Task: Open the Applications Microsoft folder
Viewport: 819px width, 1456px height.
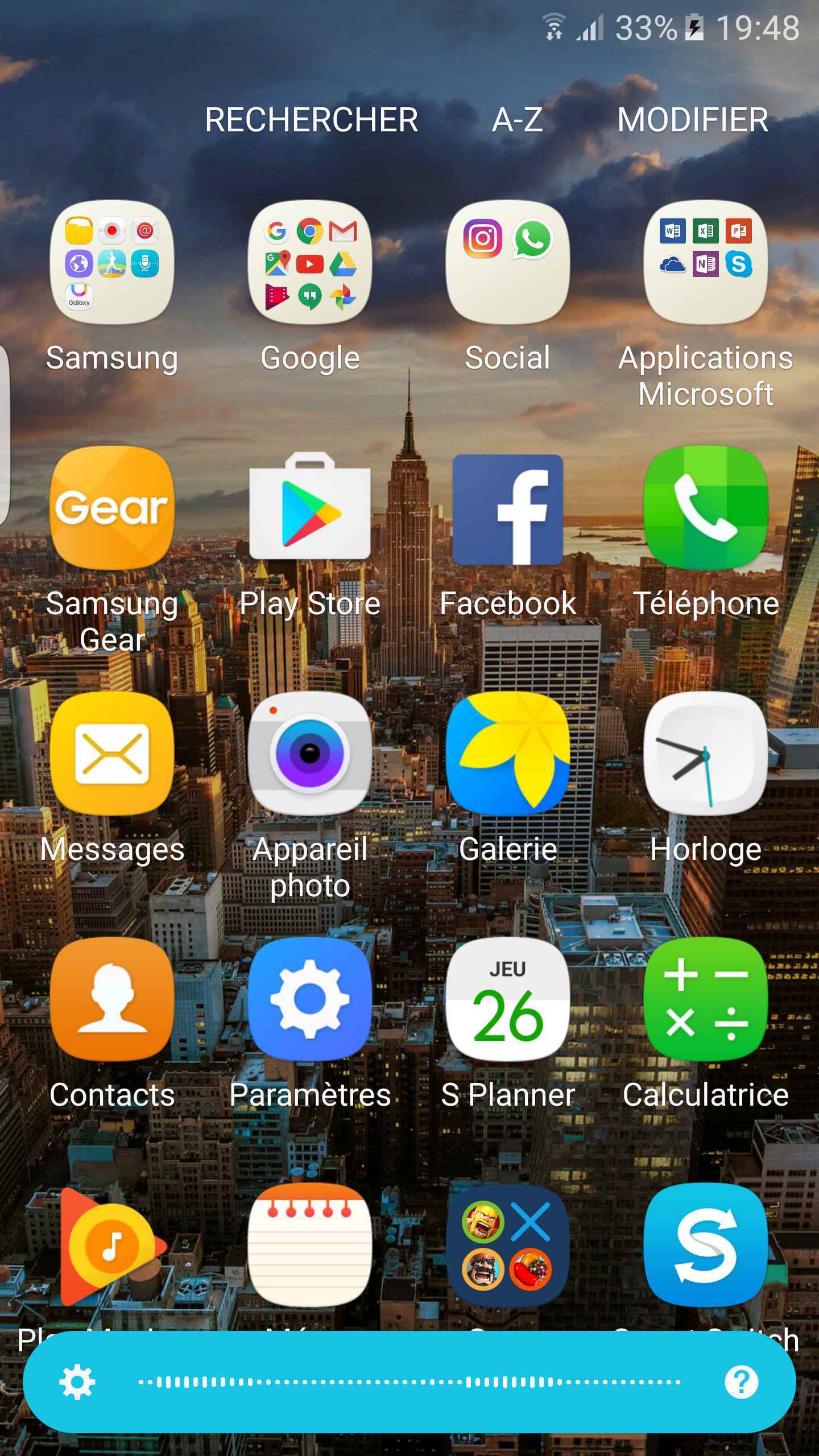Action: coord(705,263)
